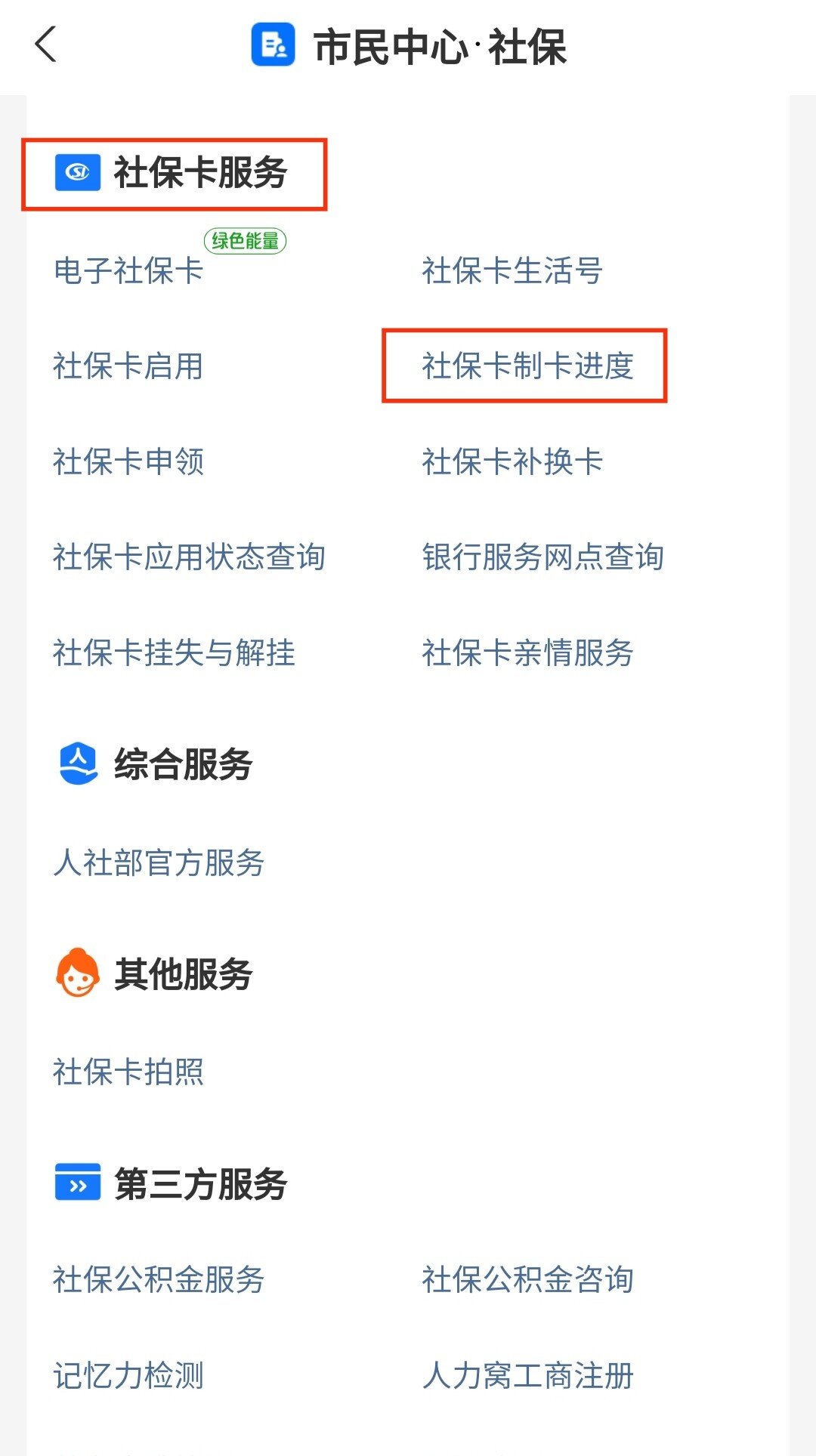Open 人力窝工商注册
Screen dimensions: 816x1456
[527, 1376]
